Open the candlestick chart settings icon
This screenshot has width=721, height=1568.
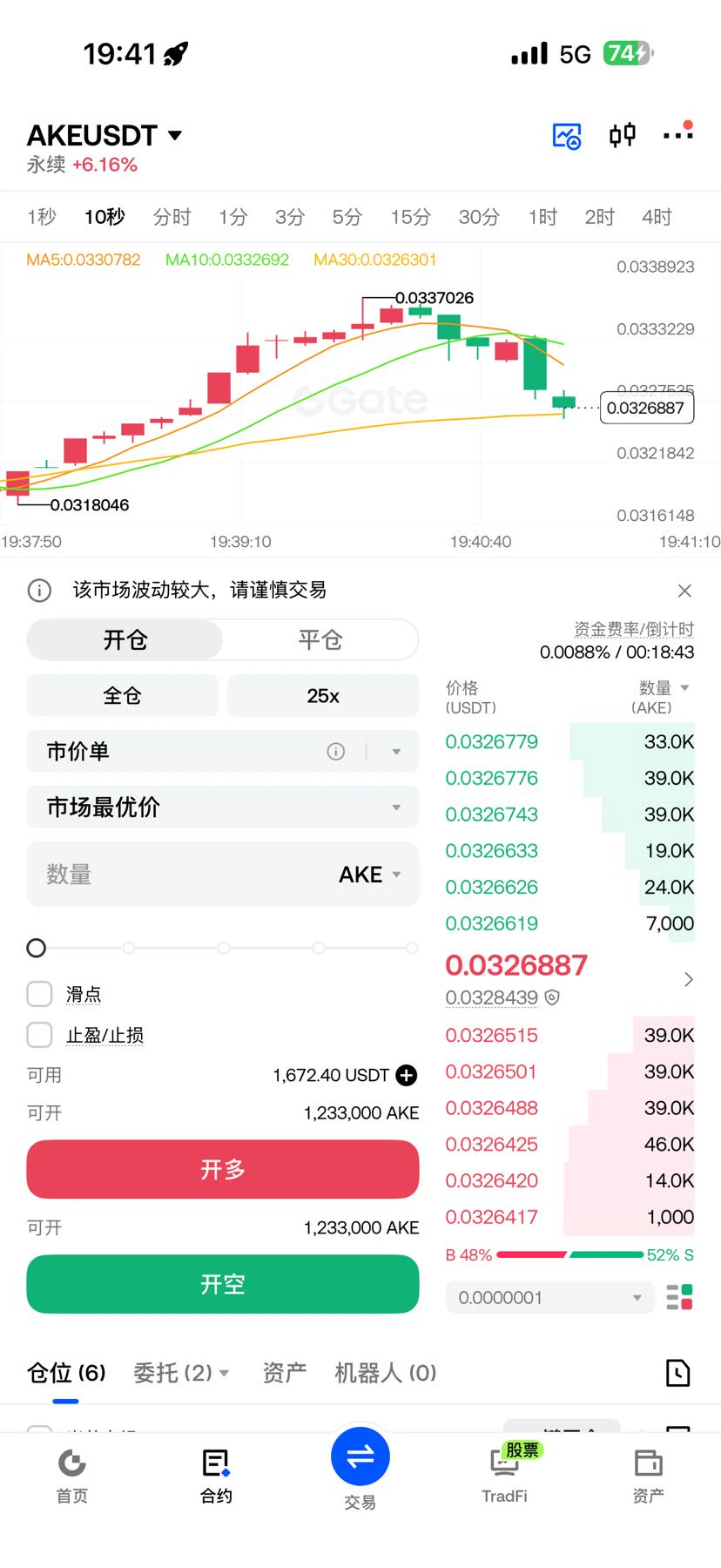622,135
